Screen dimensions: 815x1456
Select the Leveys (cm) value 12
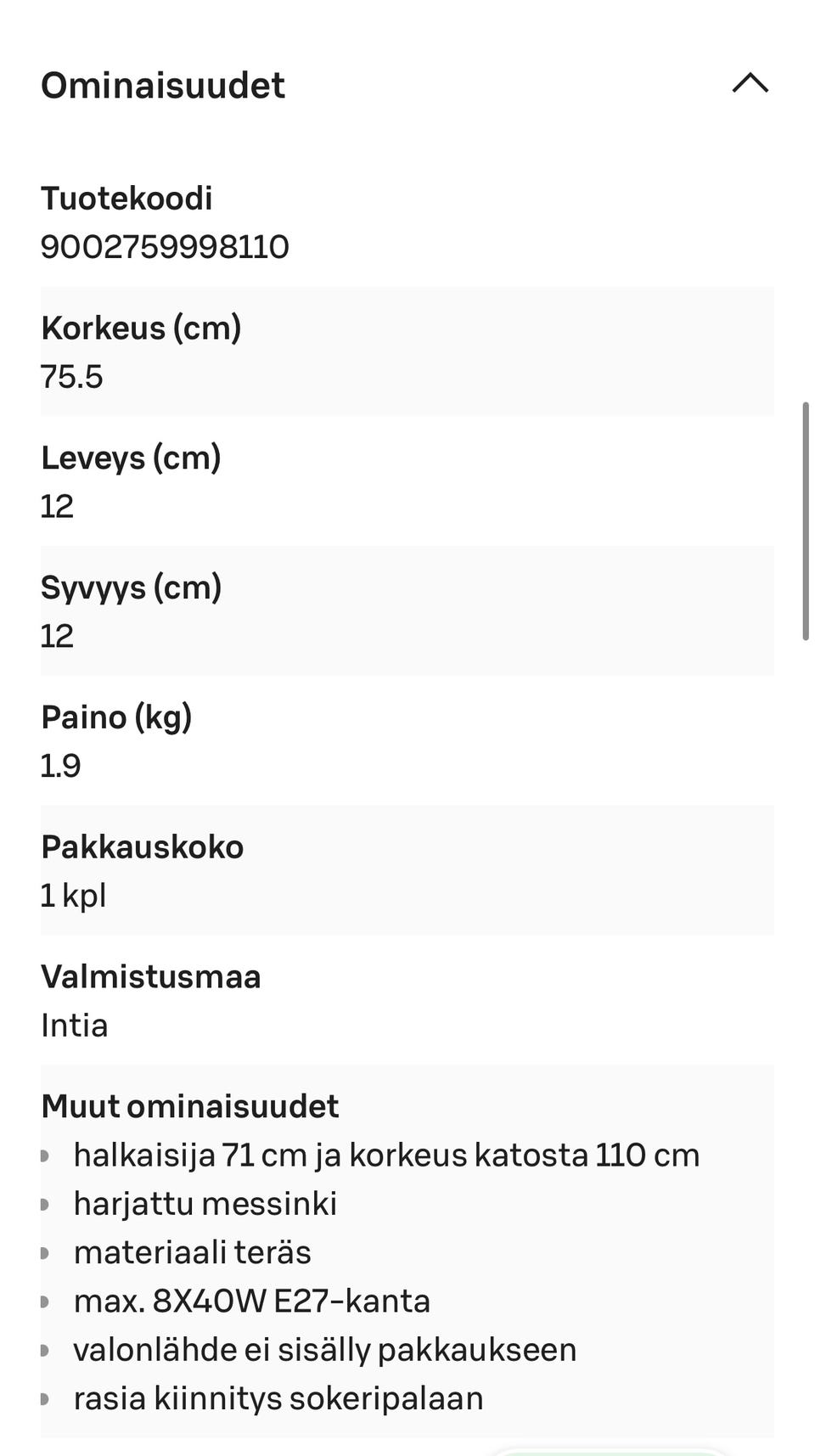tap(57, 507)
